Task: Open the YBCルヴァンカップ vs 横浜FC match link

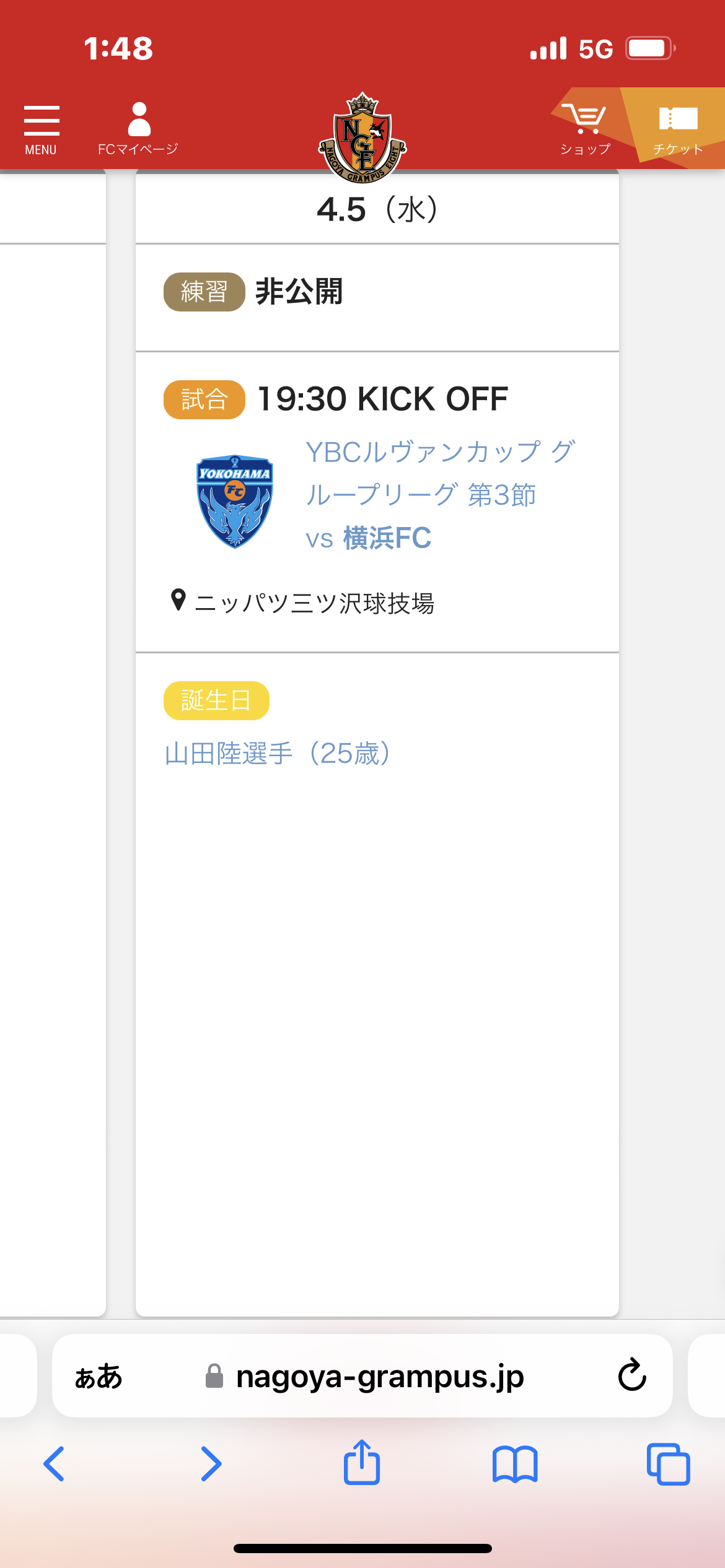Action: point(440,494)
